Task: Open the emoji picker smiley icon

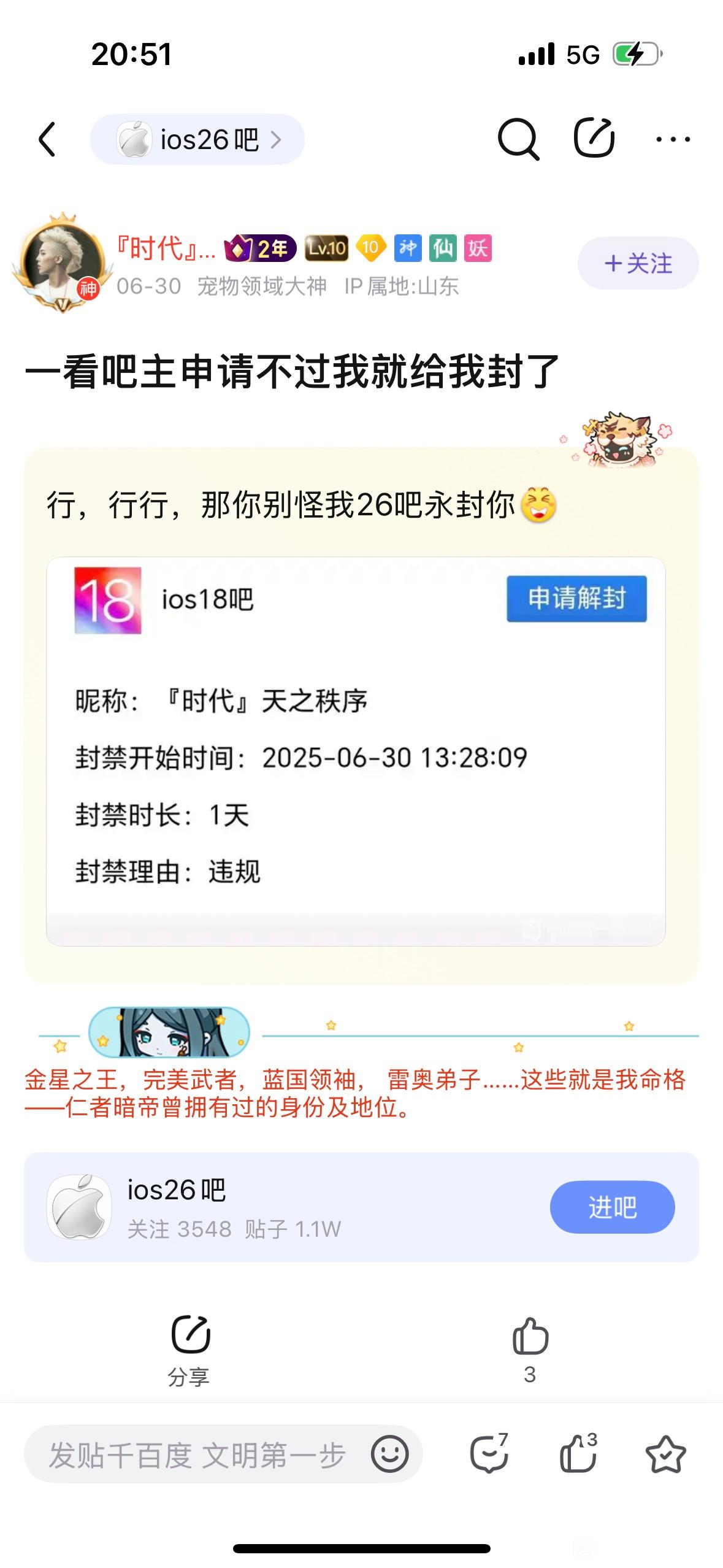Action: [389, 1454]
